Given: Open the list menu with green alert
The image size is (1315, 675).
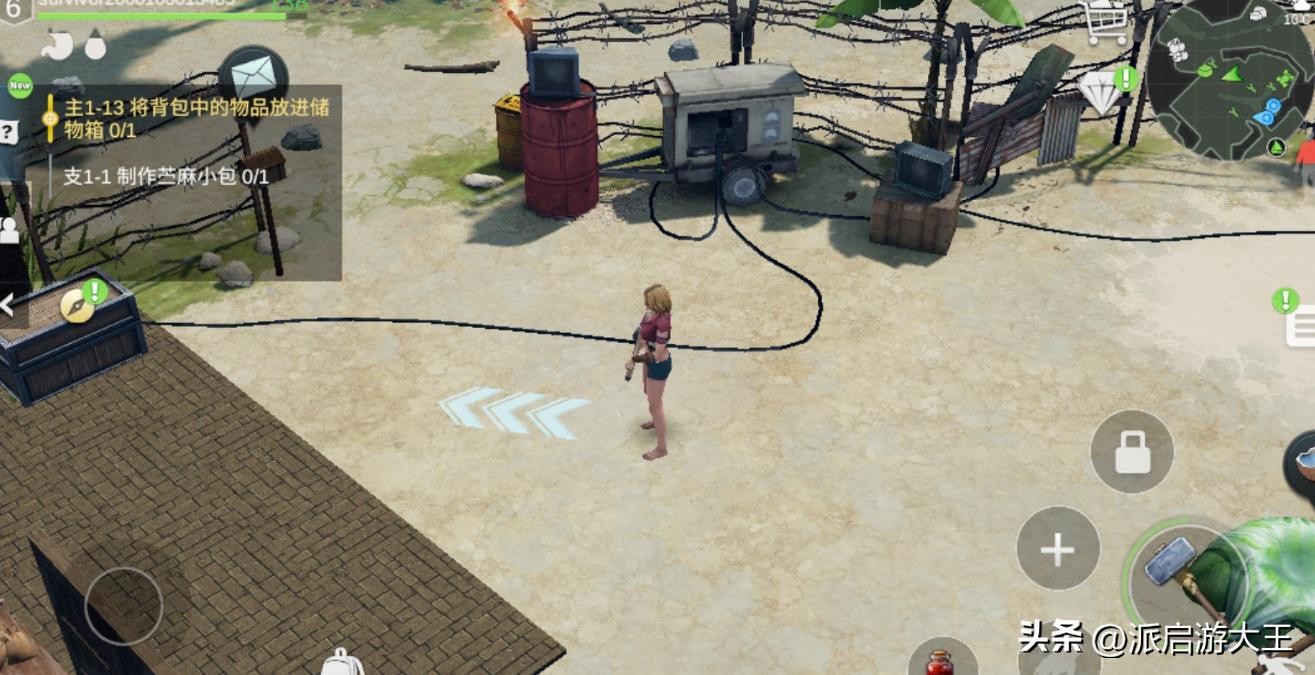Looking at the screenshot, I should [1302, 327].
